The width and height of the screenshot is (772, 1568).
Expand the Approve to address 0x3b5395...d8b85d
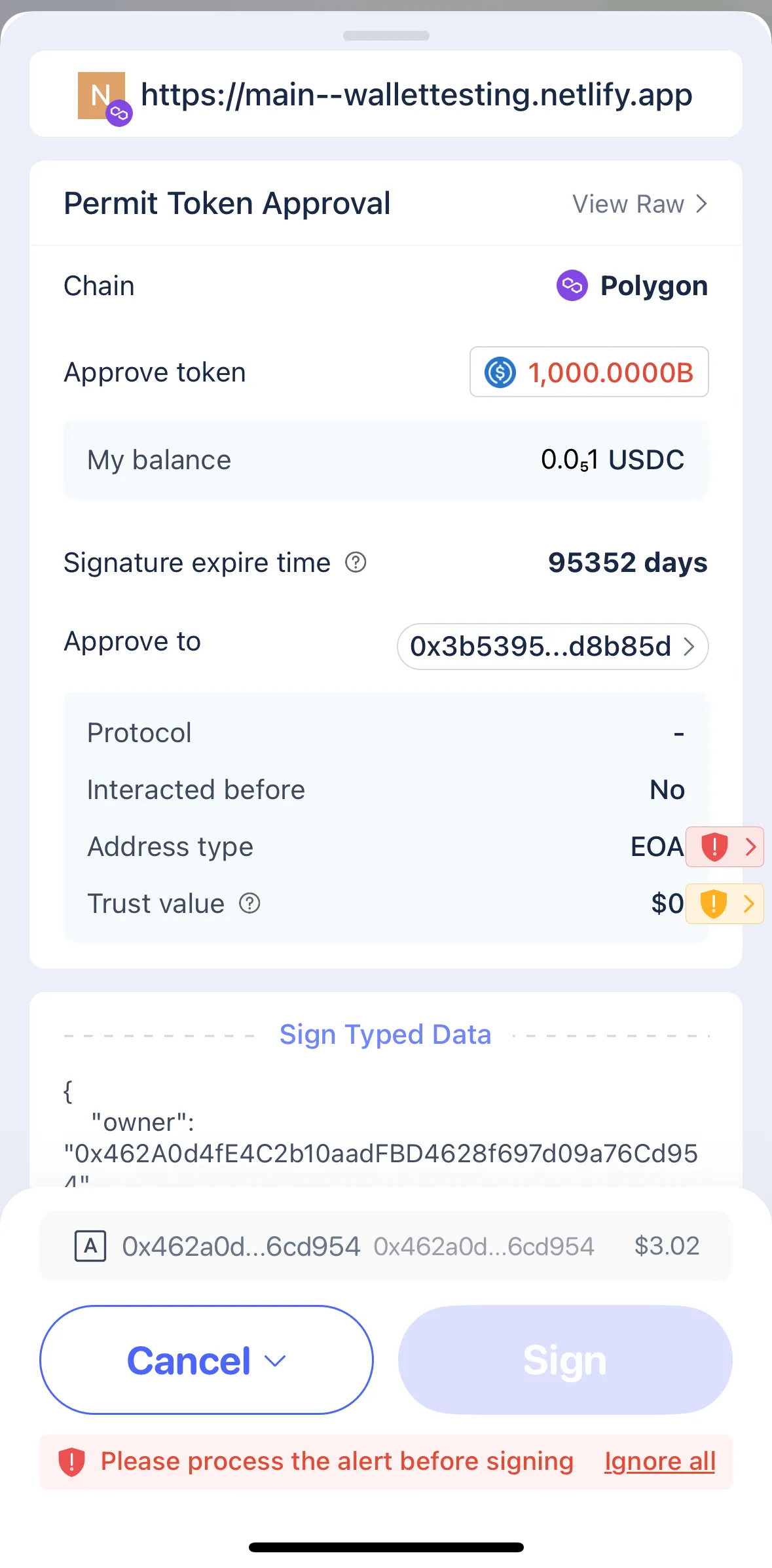[551, 647]
